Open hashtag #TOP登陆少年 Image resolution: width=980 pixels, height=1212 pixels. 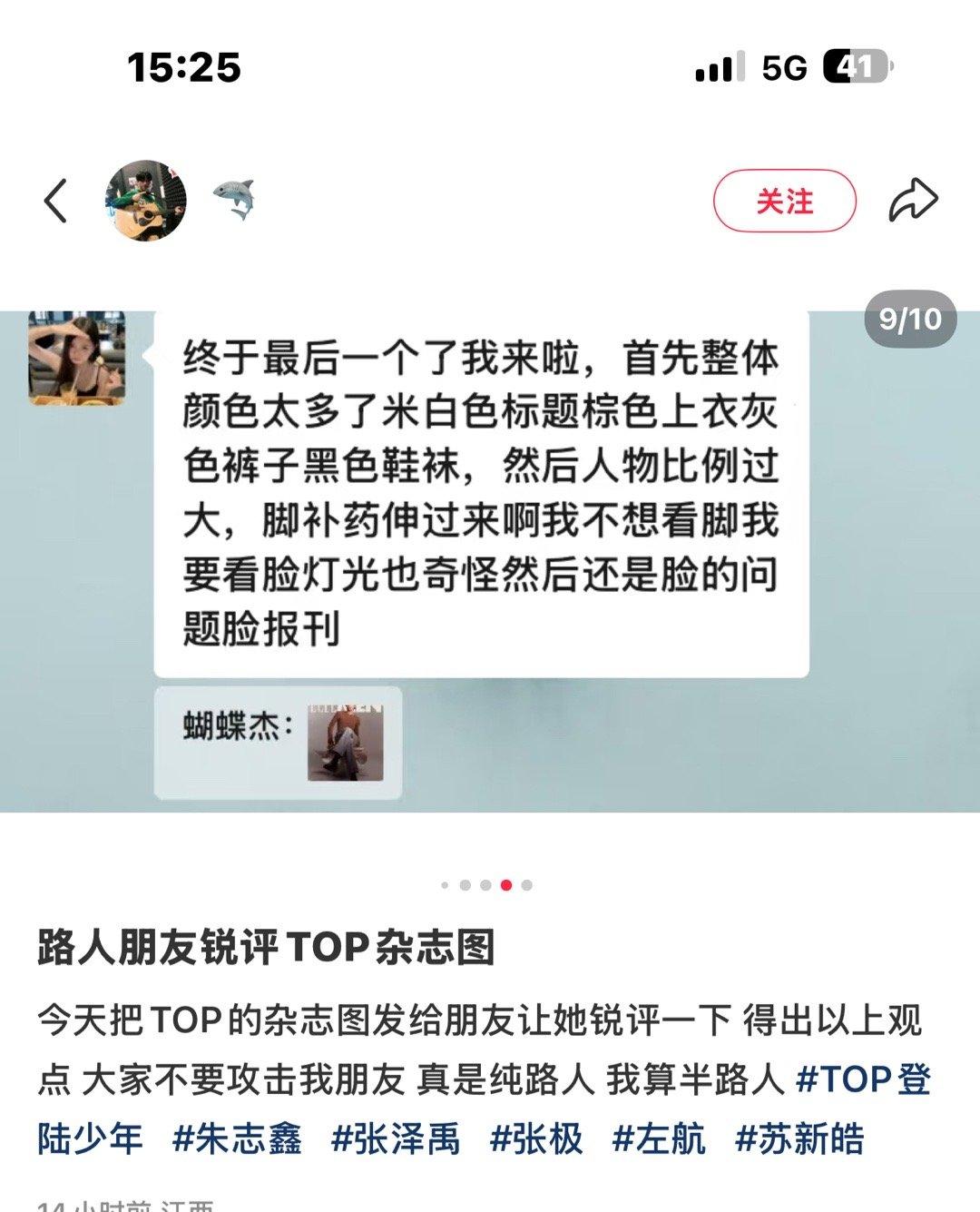click(862, 1080)
